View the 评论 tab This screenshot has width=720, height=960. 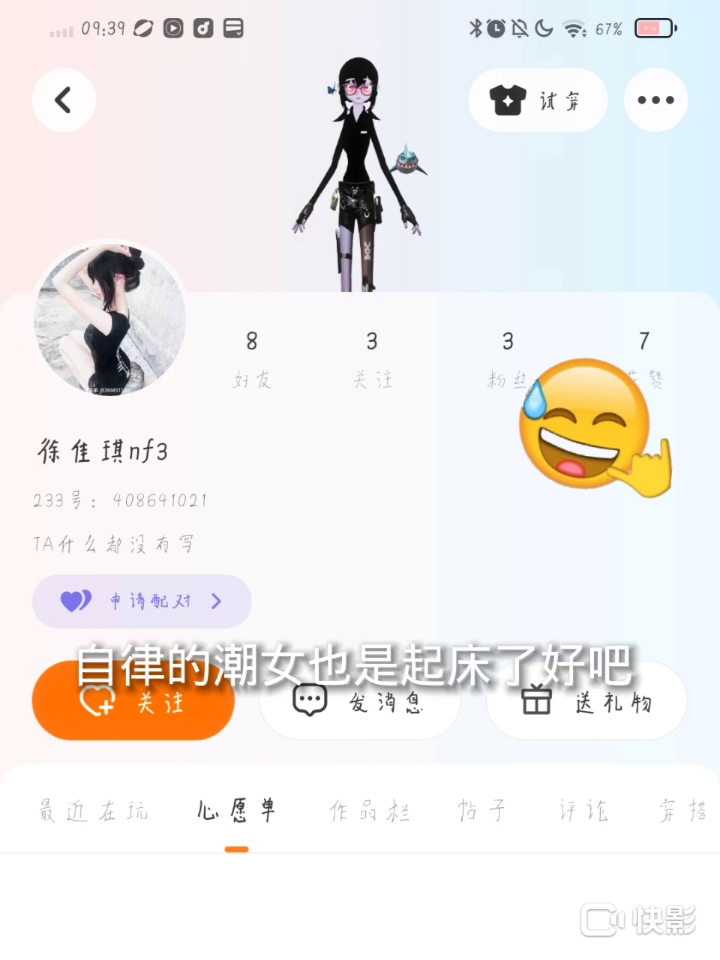point(584,811)
